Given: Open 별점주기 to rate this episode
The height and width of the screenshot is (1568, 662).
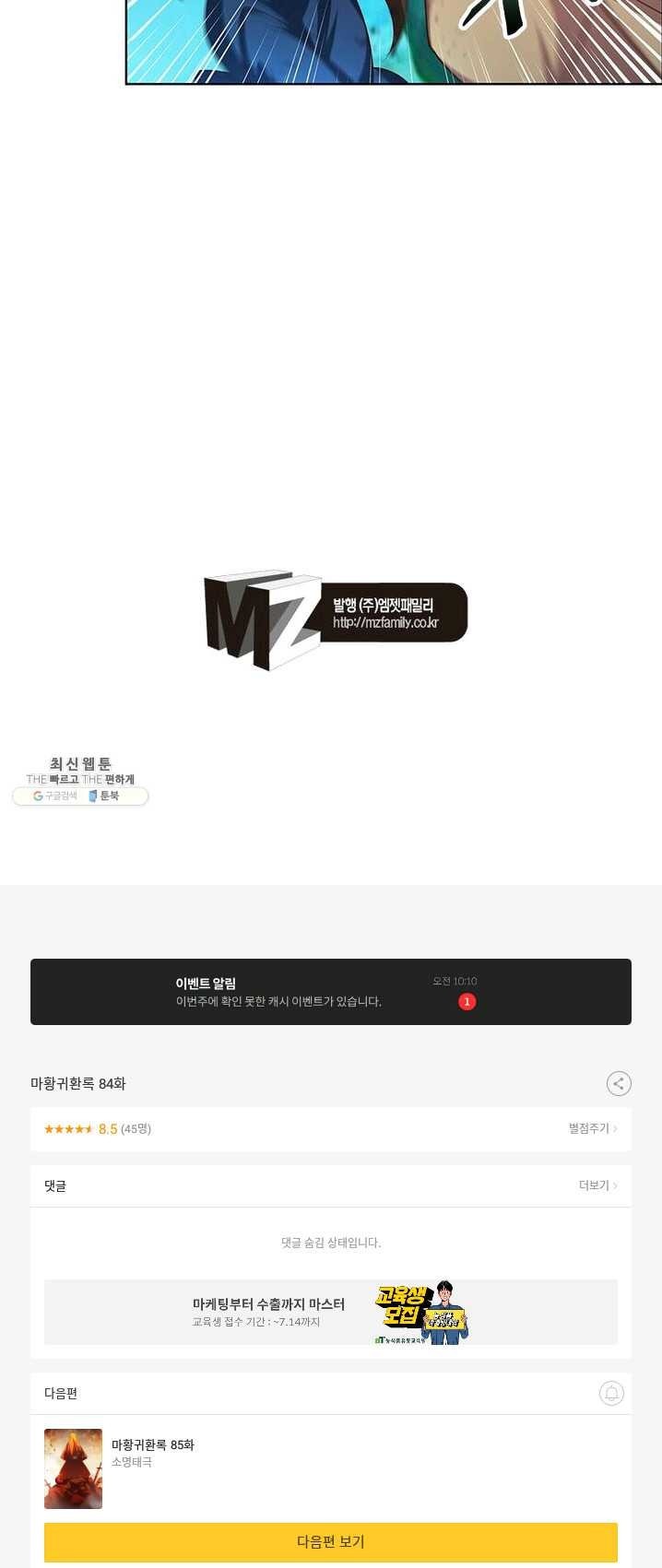Looking at the screenshot, I should point(592,1128).
